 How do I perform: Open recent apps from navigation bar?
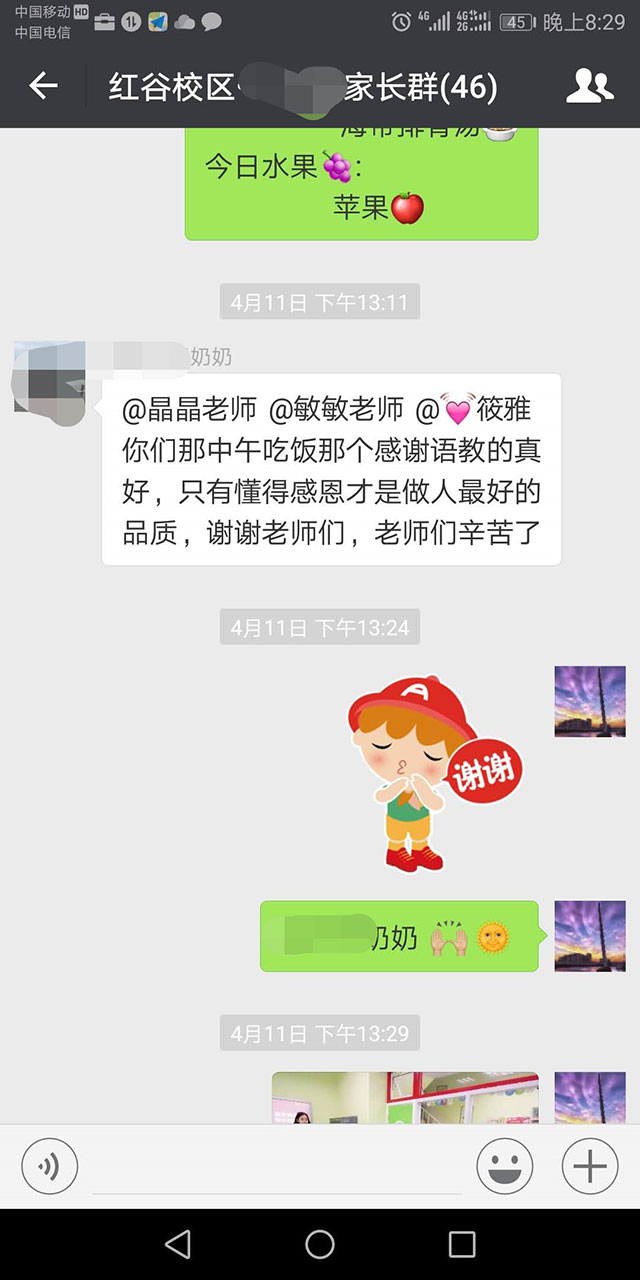click(462, 1244)
